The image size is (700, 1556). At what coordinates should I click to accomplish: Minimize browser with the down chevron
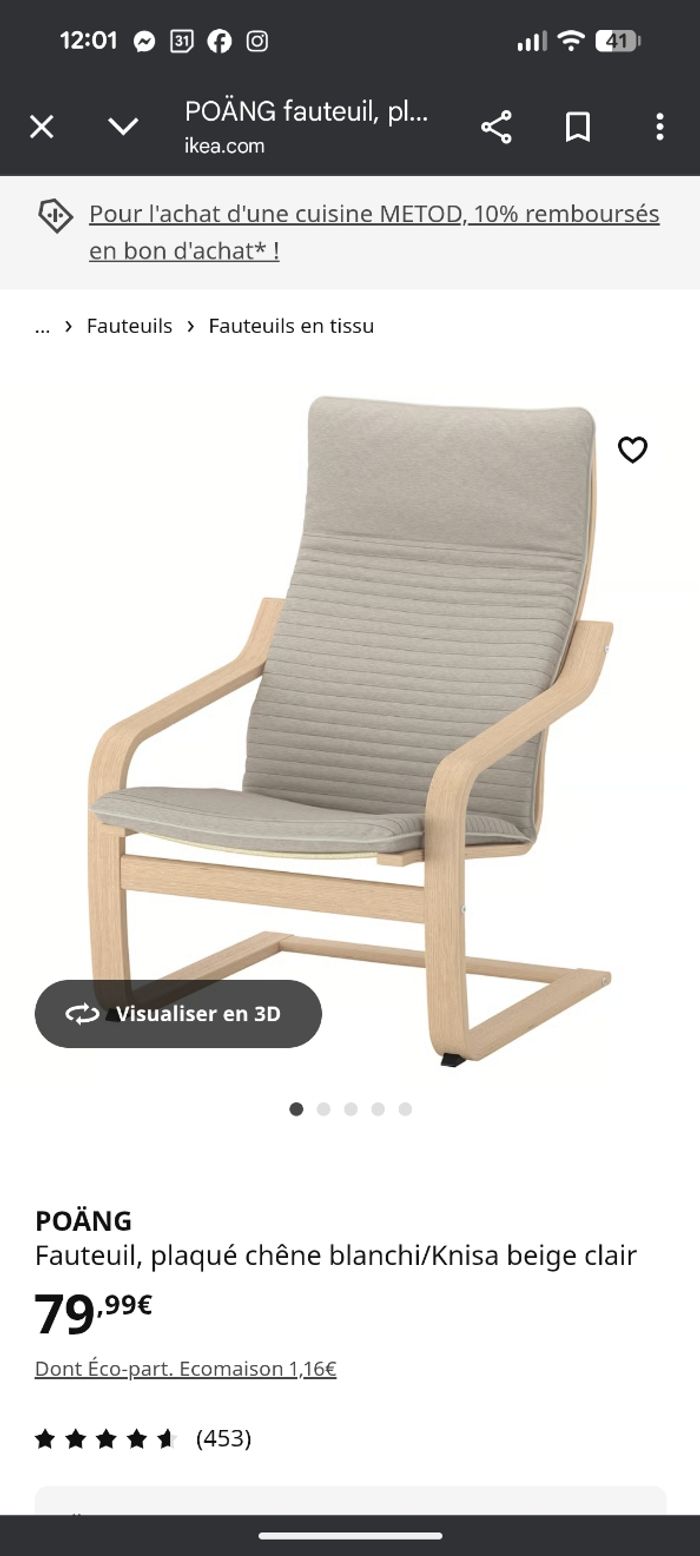(123, 127)
